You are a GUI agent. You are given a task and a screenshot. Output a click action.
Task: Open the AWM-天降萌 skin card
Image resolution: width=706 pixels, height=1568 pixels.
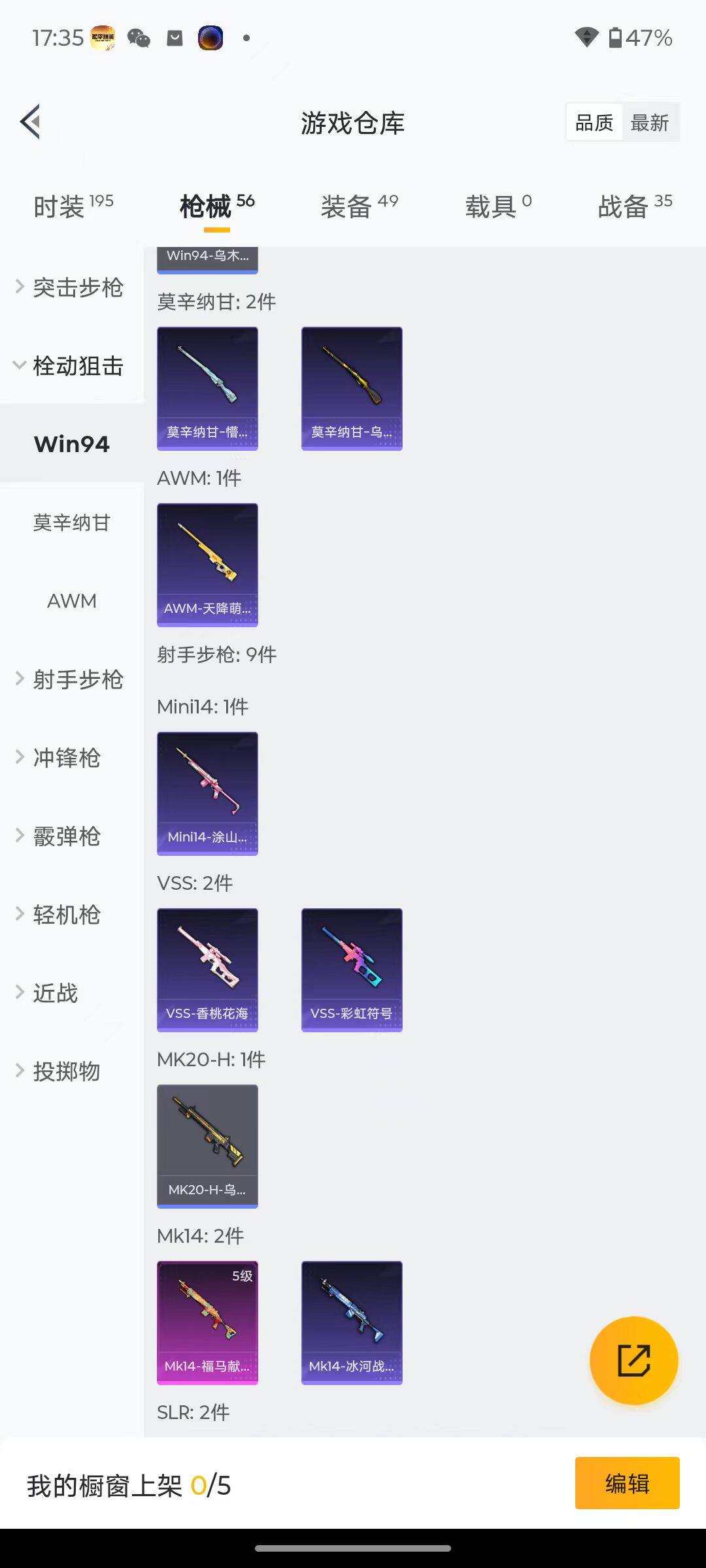[207, 563]
